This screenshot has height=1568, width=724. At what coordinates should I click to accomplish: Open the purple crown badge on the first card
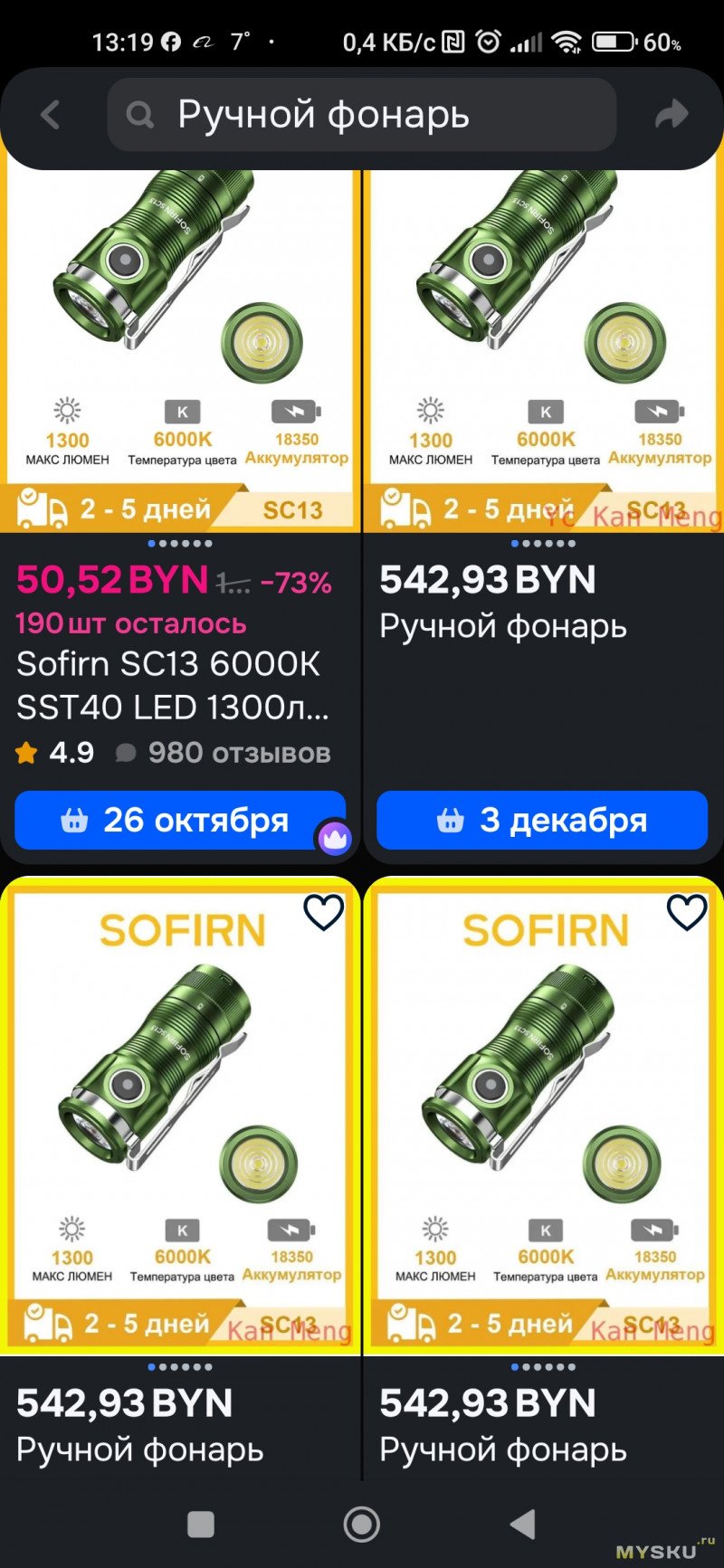(334, 839)
